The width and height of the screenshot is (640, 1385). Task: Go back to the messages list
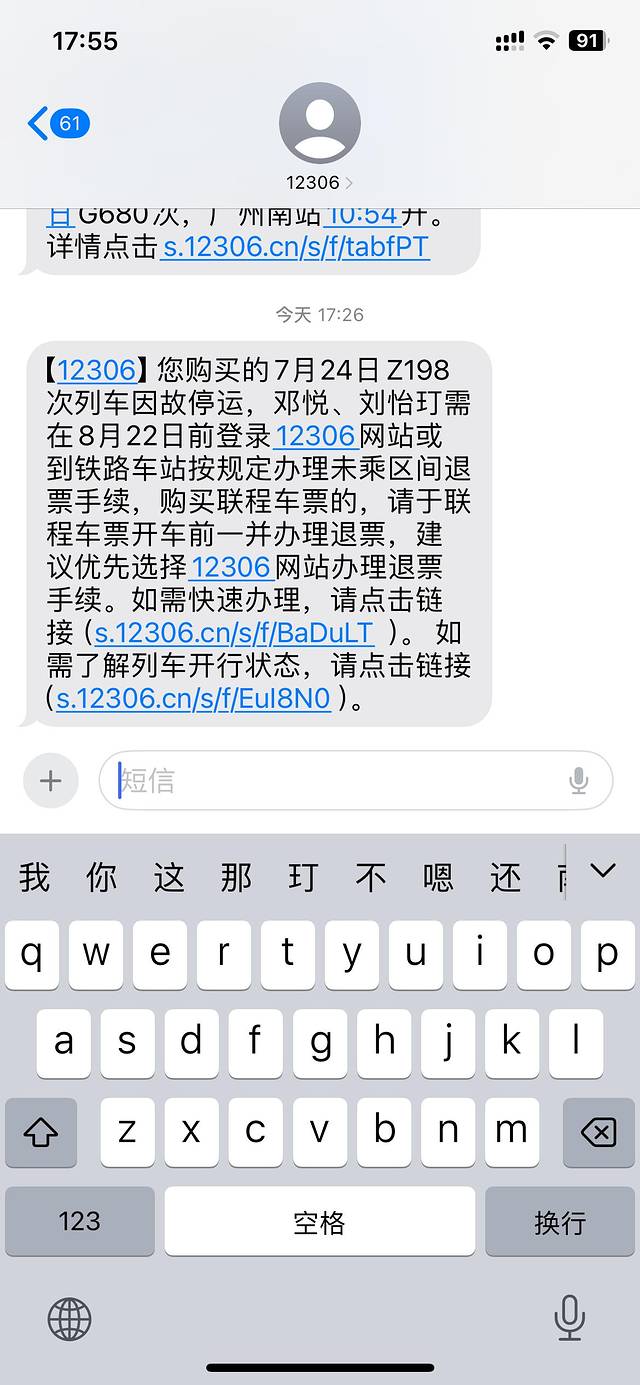(x=58, y=124)
